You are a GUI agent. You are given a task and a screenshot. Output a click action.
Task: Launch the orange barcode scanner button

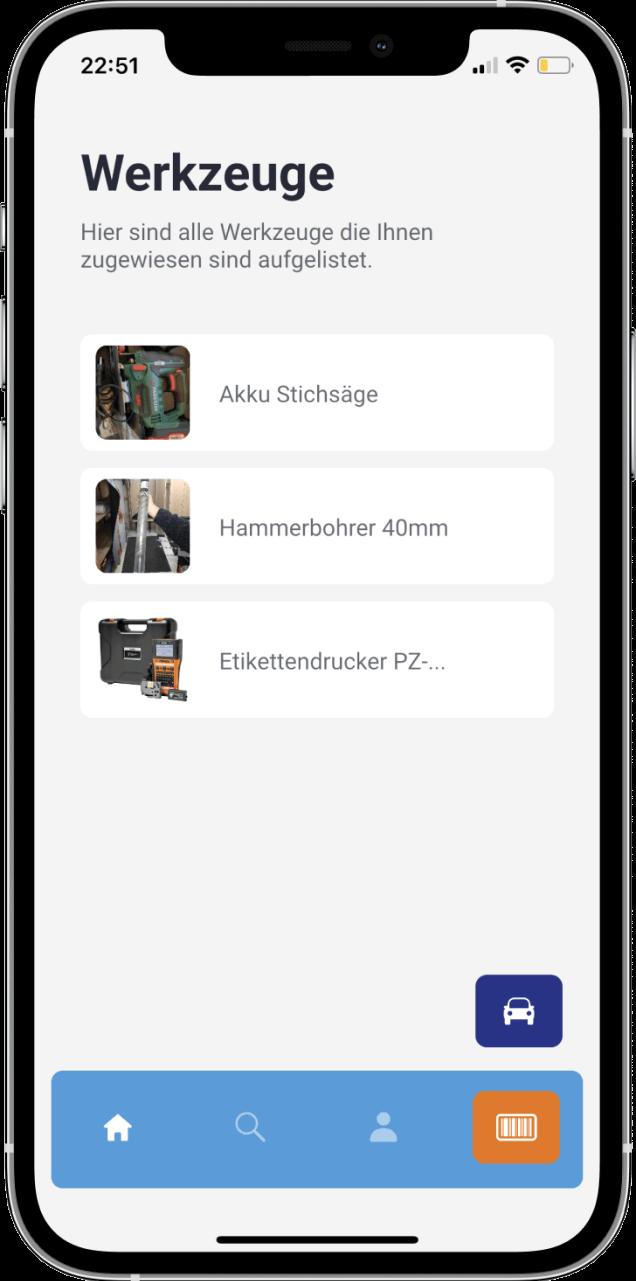pyautogui.click(x=516, y=1128)
